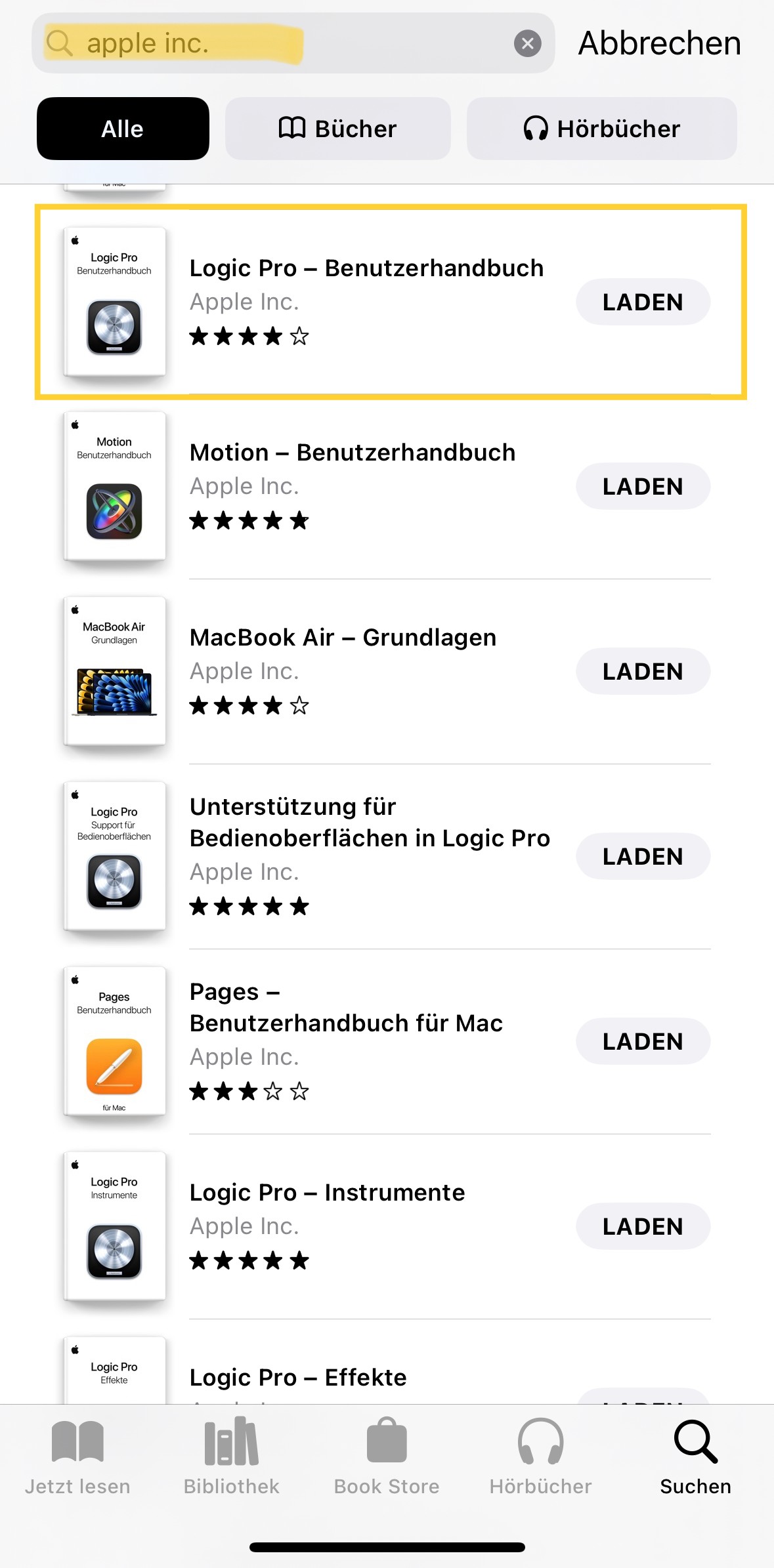Open Motion – Benutzerhandbuch result
Screen dimensions: 774x1568
[x=352, y=453]
